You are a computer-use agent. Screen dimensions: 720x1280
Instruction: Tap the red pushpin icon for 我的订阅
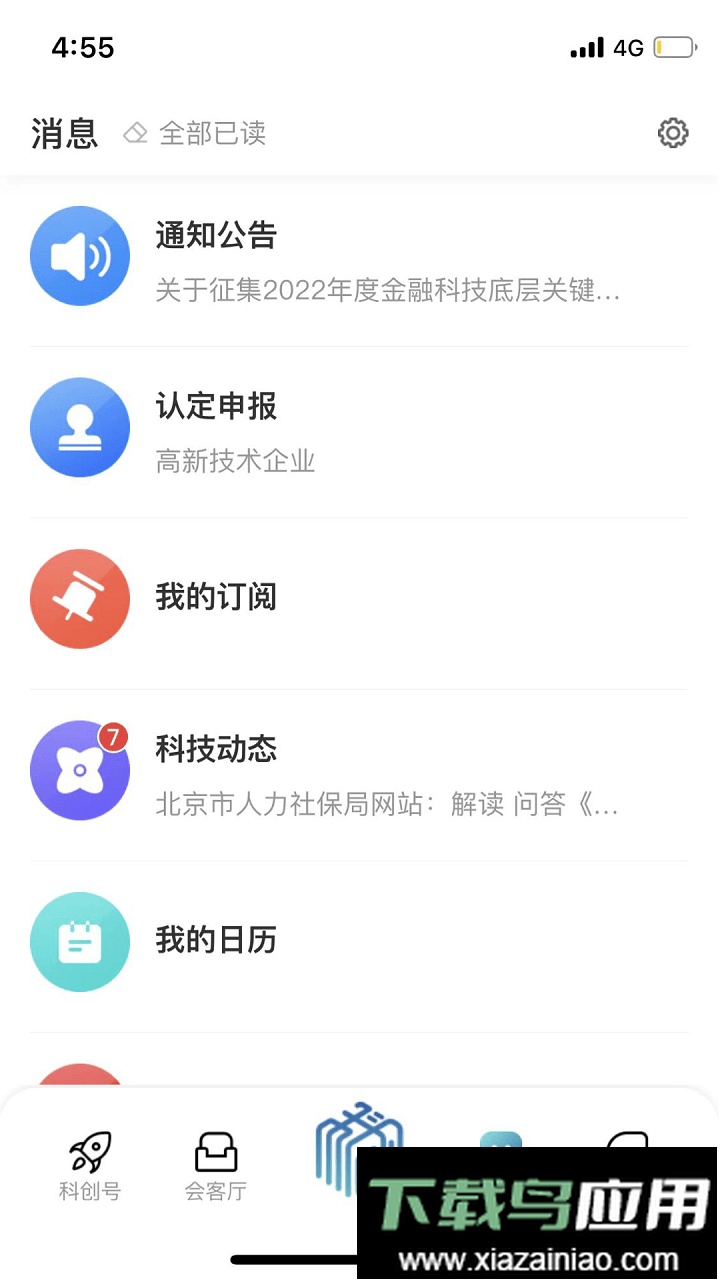click(80, 599)
